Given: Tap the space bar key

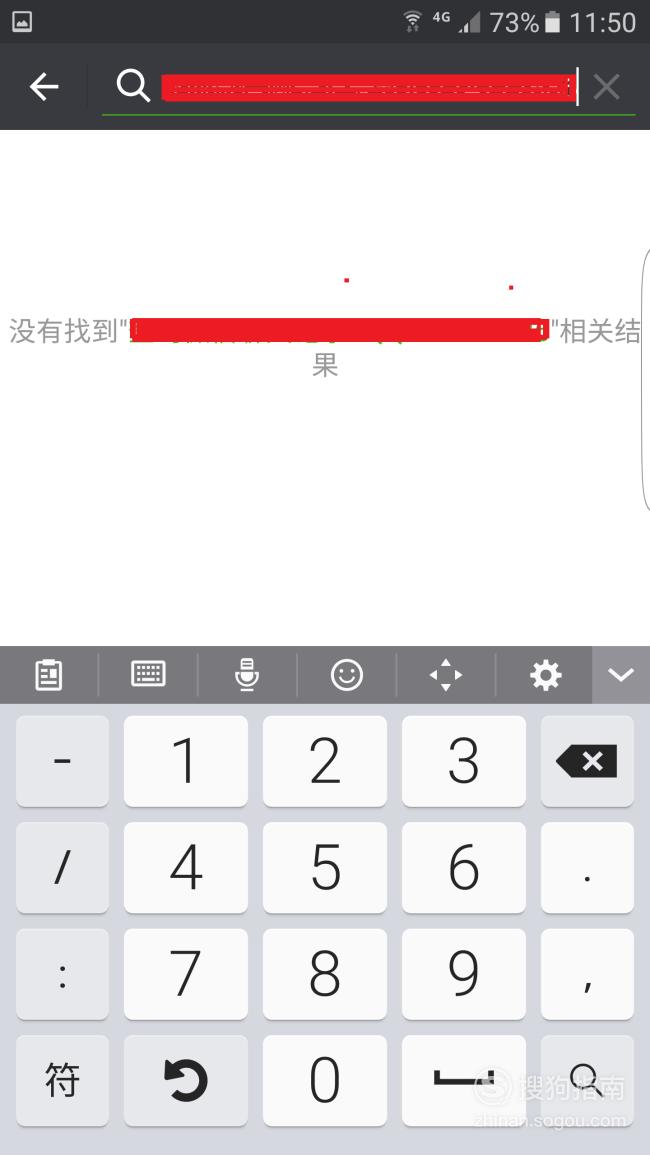Looking at the screenshot, I should (464, 1080).
